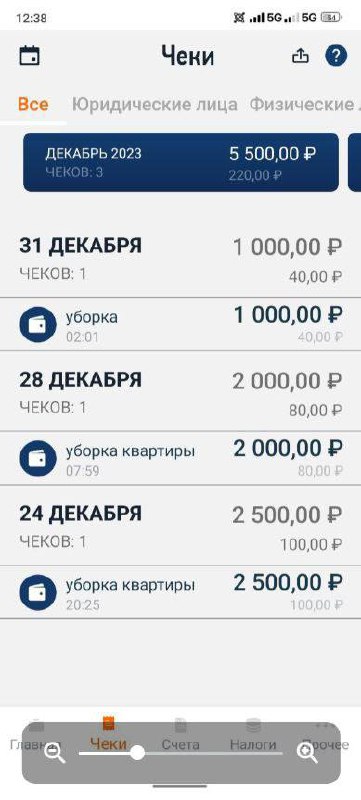The height and width of the screenshot is (800, 361).
Task: Open the уборка квартиры receipt from 07:59
Action: click(x=180, y=458)
